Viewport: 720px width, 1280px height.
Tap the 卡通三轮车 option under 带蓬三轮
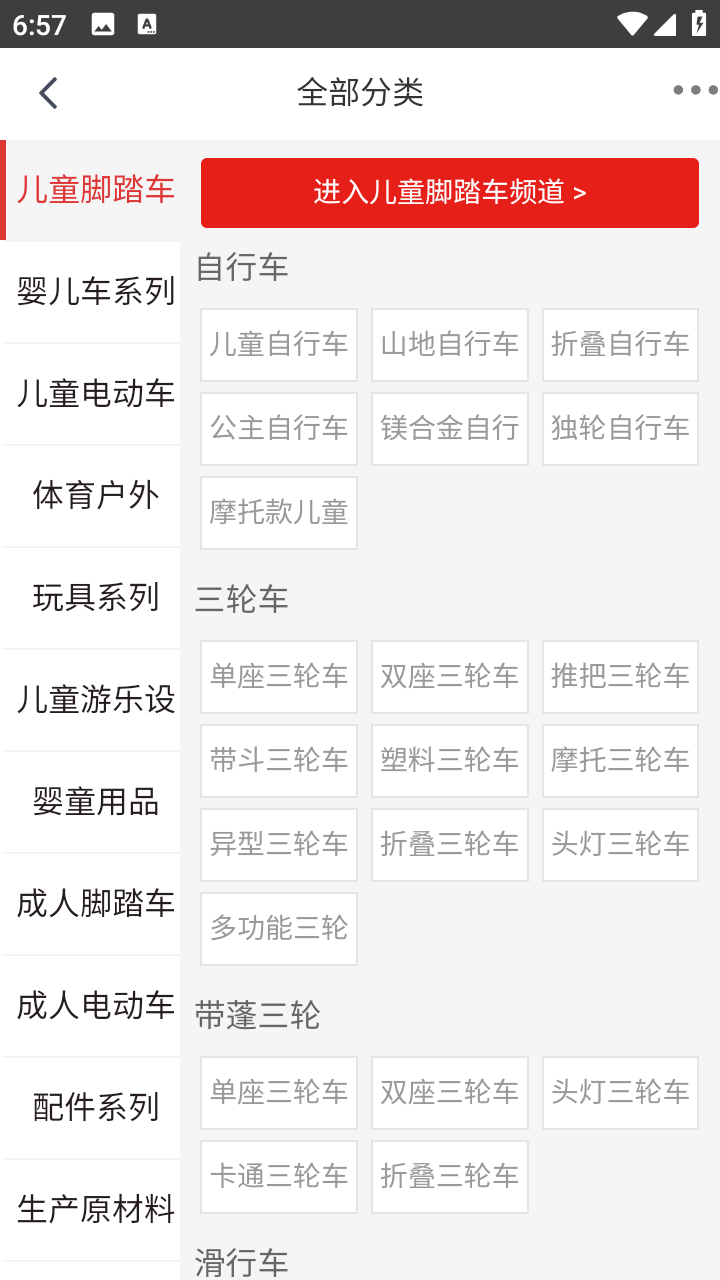(278, 1176)
